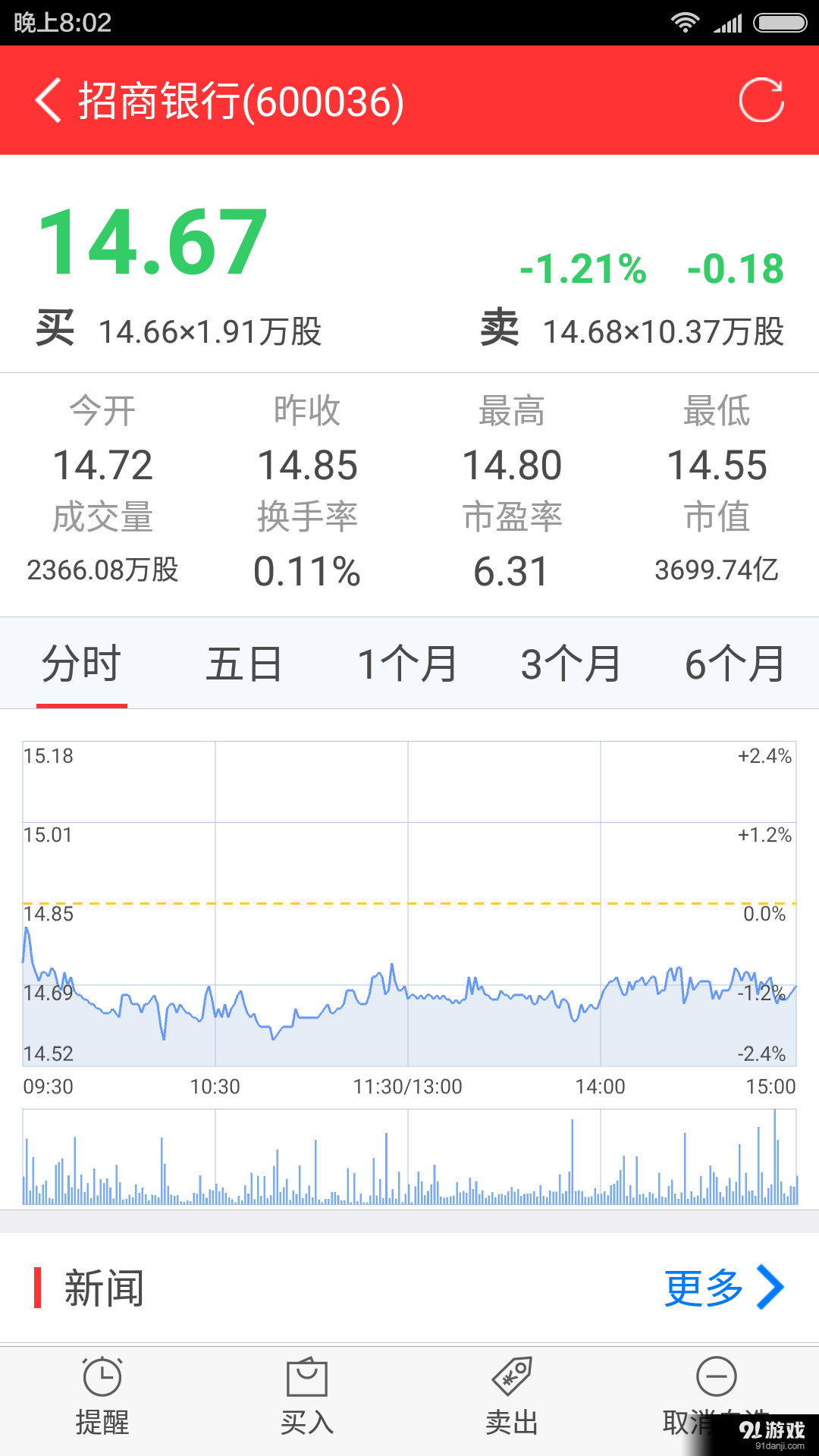Click the 更多 more news link
819x1456 pixels.
(704, 1287)
